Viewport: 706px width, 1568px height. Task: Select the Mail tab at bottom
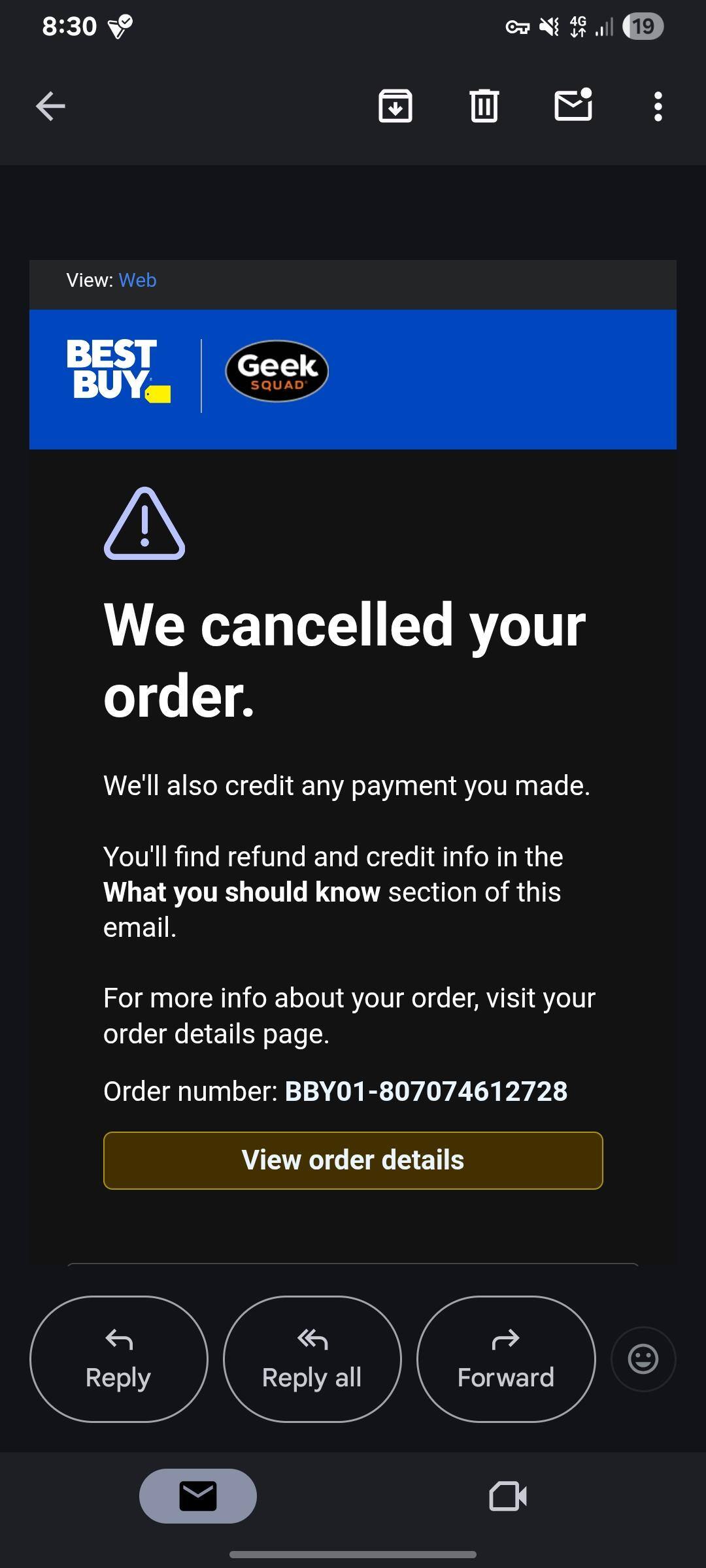click(x=198, y=1495)
